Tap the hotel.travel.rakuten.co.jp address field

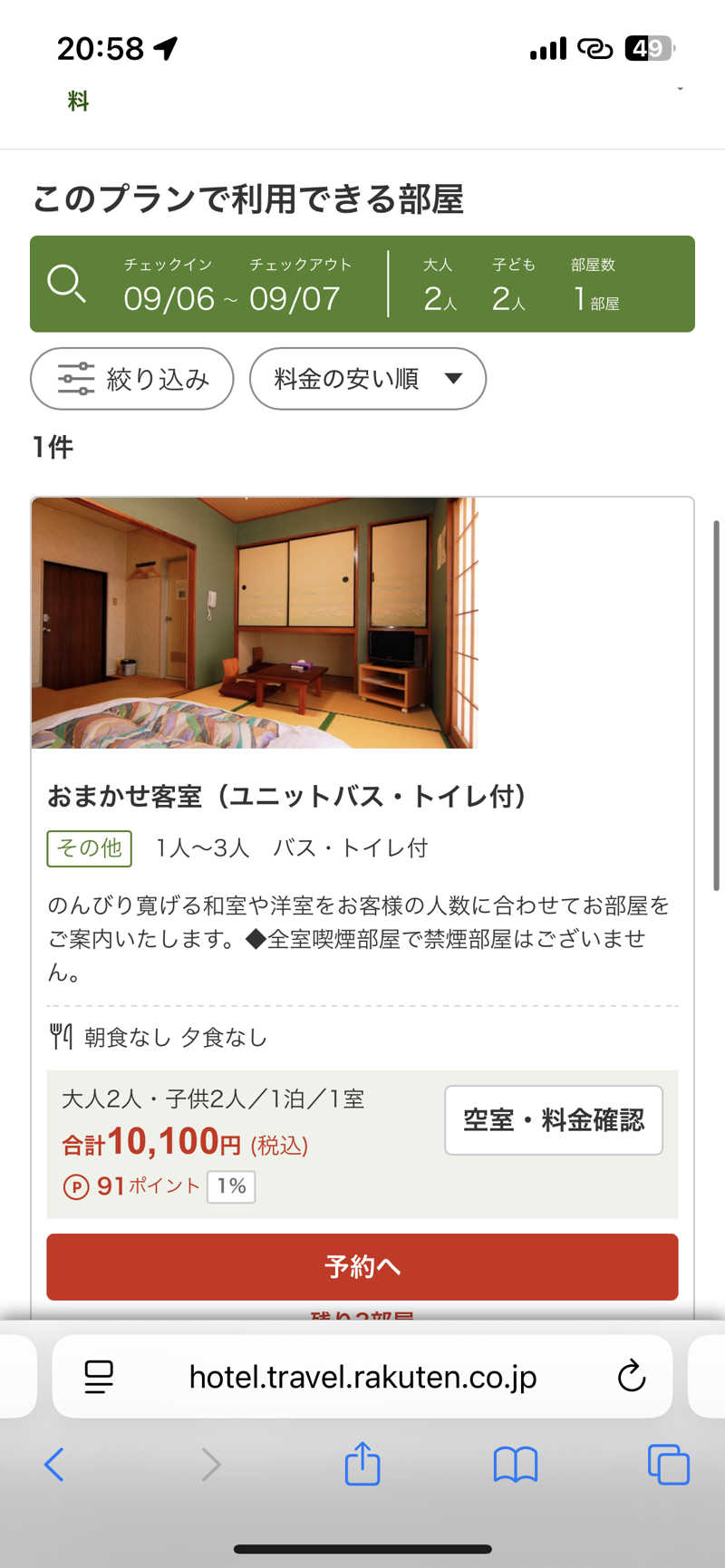pos(362,1377)
